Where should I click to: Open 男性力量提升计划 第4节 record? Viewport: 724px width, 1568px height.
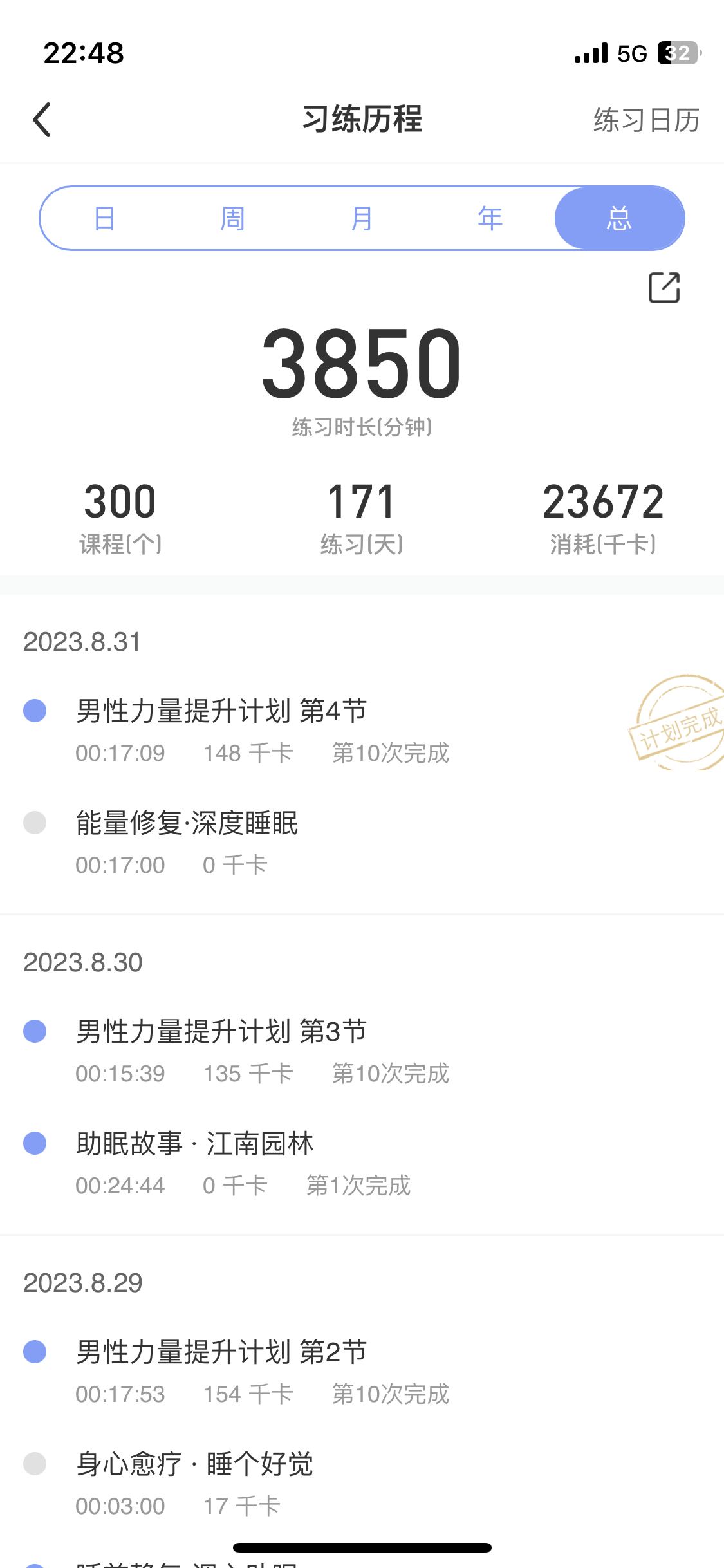[x=362, y=731]
